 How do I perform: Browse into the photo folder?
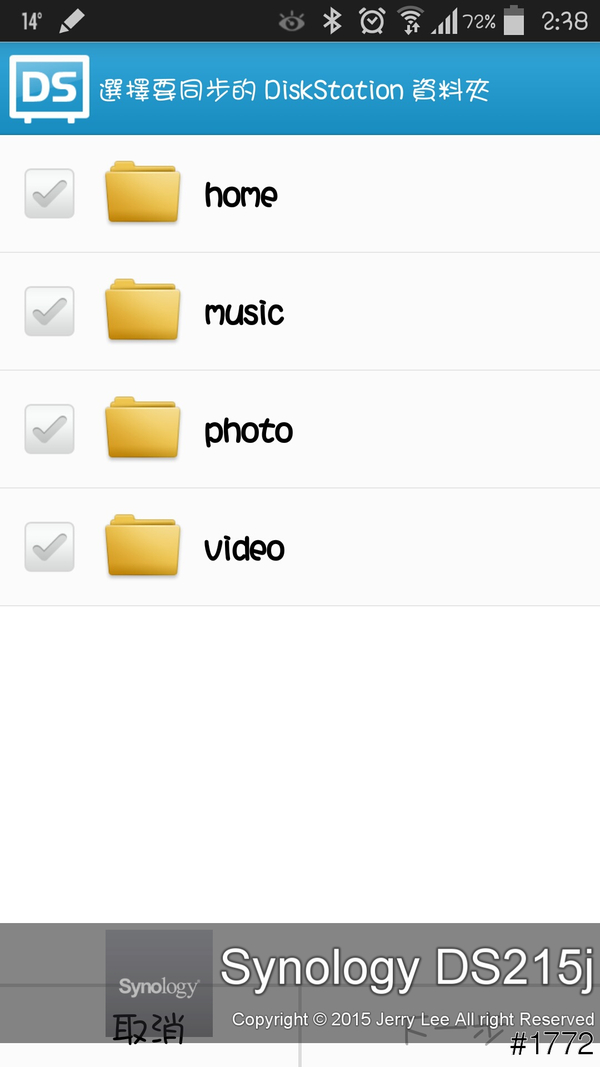tap(248, 430)
